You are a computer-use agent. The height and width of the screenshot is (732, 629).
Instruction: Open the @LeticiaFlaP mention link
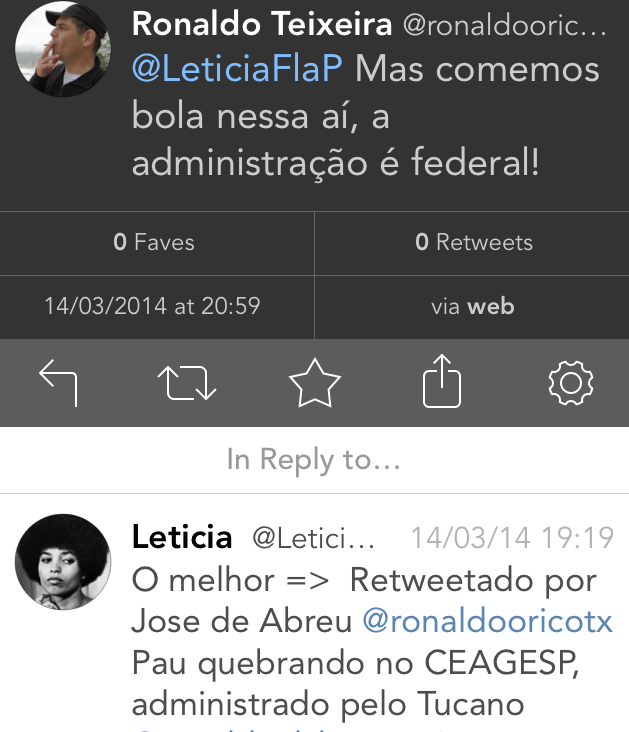(236, 69)
